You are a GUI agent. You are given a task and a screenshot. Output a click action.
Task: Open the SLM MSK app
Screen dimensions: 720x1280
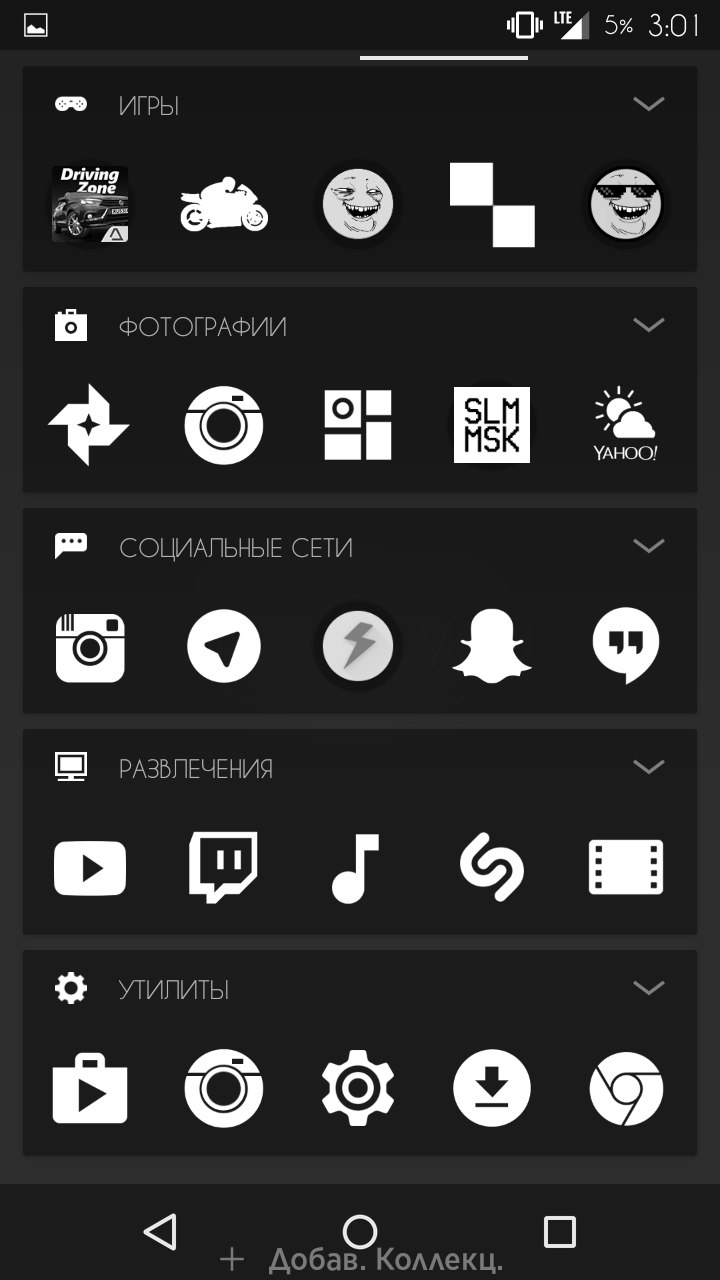point(492,425)
